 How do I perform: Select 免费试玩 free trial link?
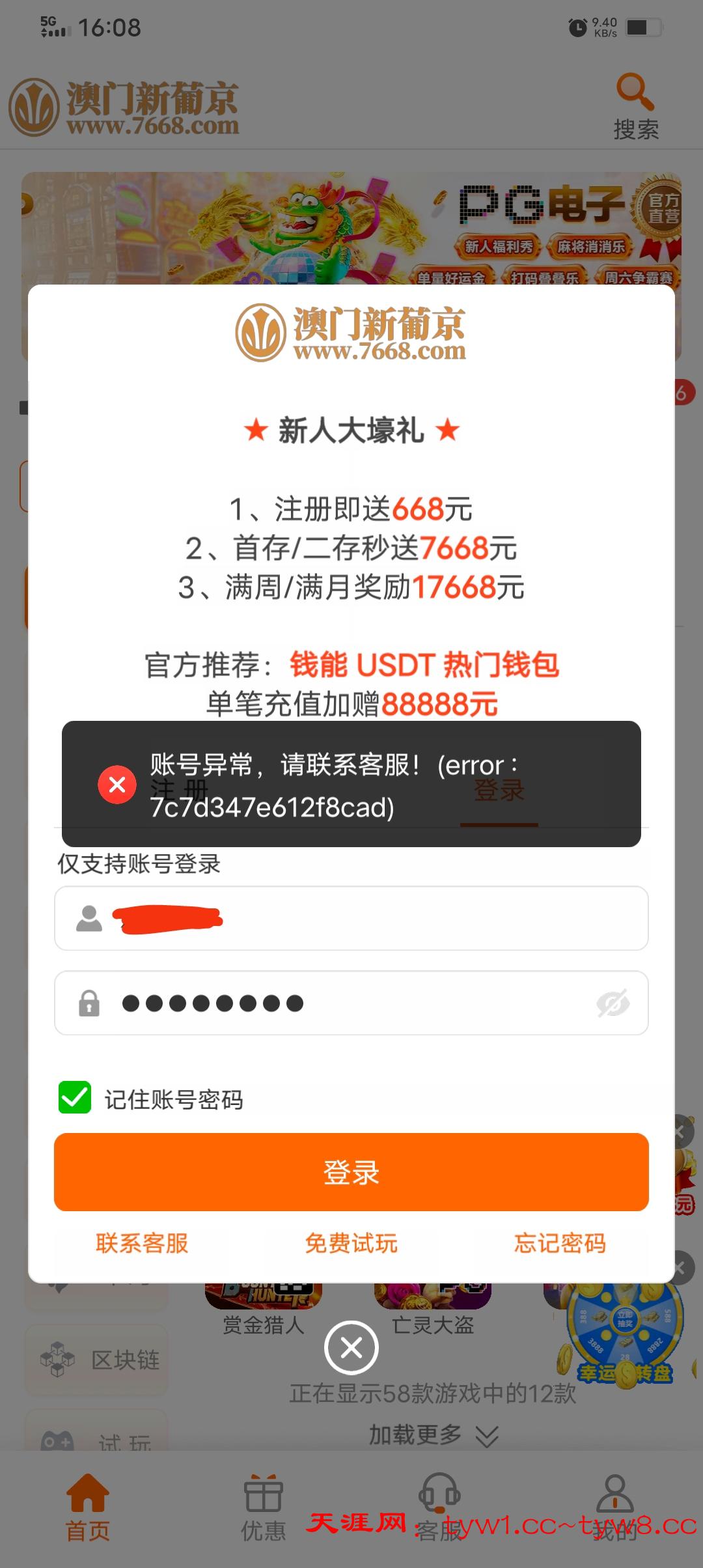click(351, 1243)
